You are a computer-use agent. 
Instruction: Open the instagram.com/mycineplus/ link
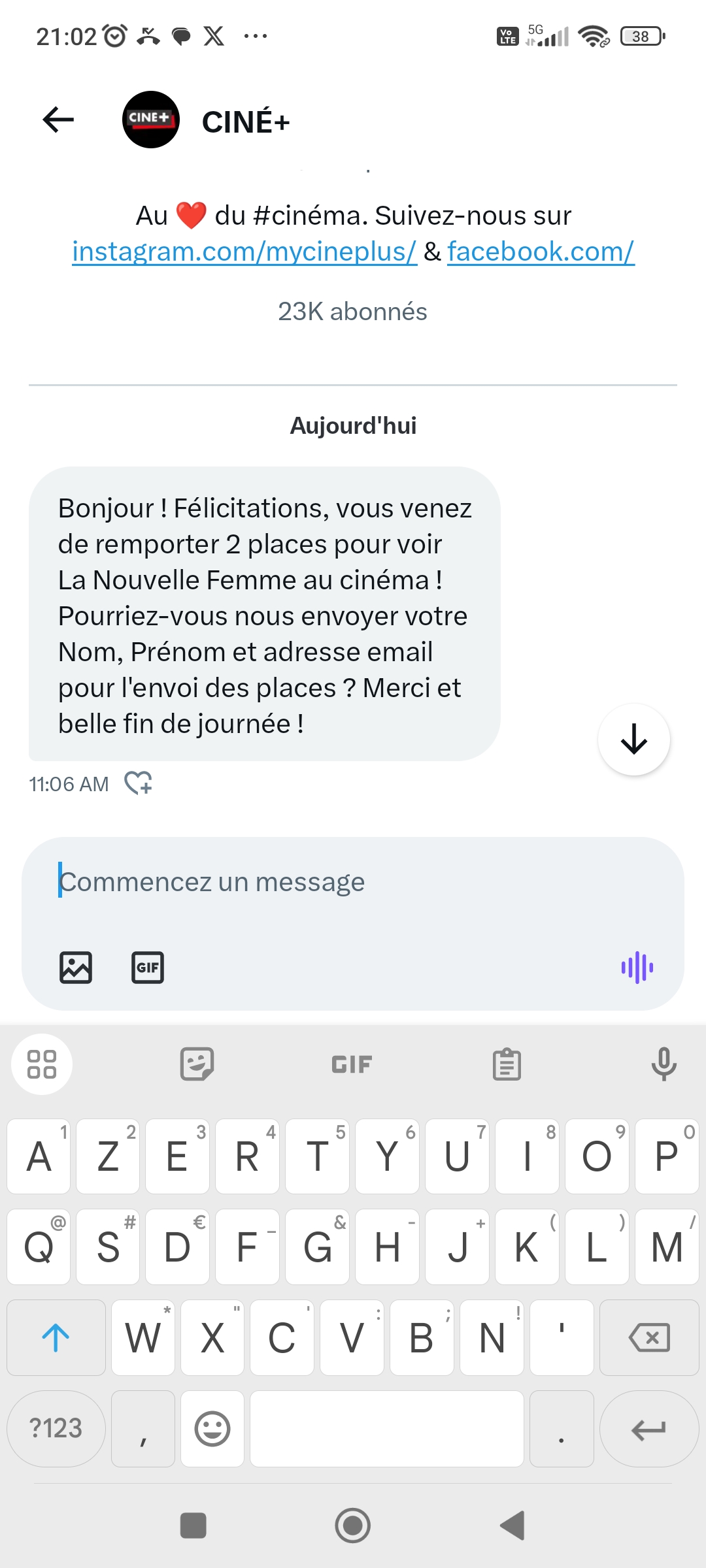(x=244, y=252)
